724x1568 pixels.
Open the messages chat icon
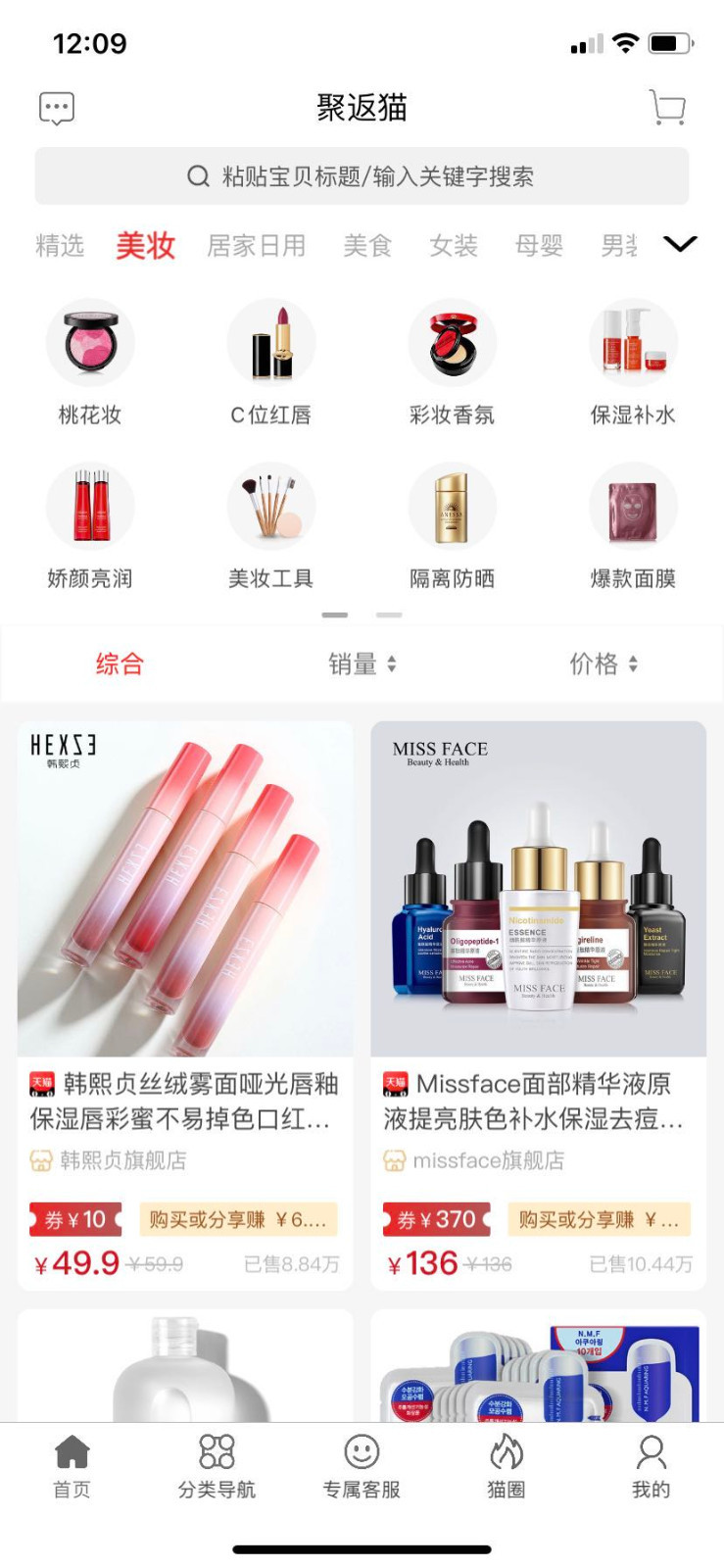click(57, 108)
